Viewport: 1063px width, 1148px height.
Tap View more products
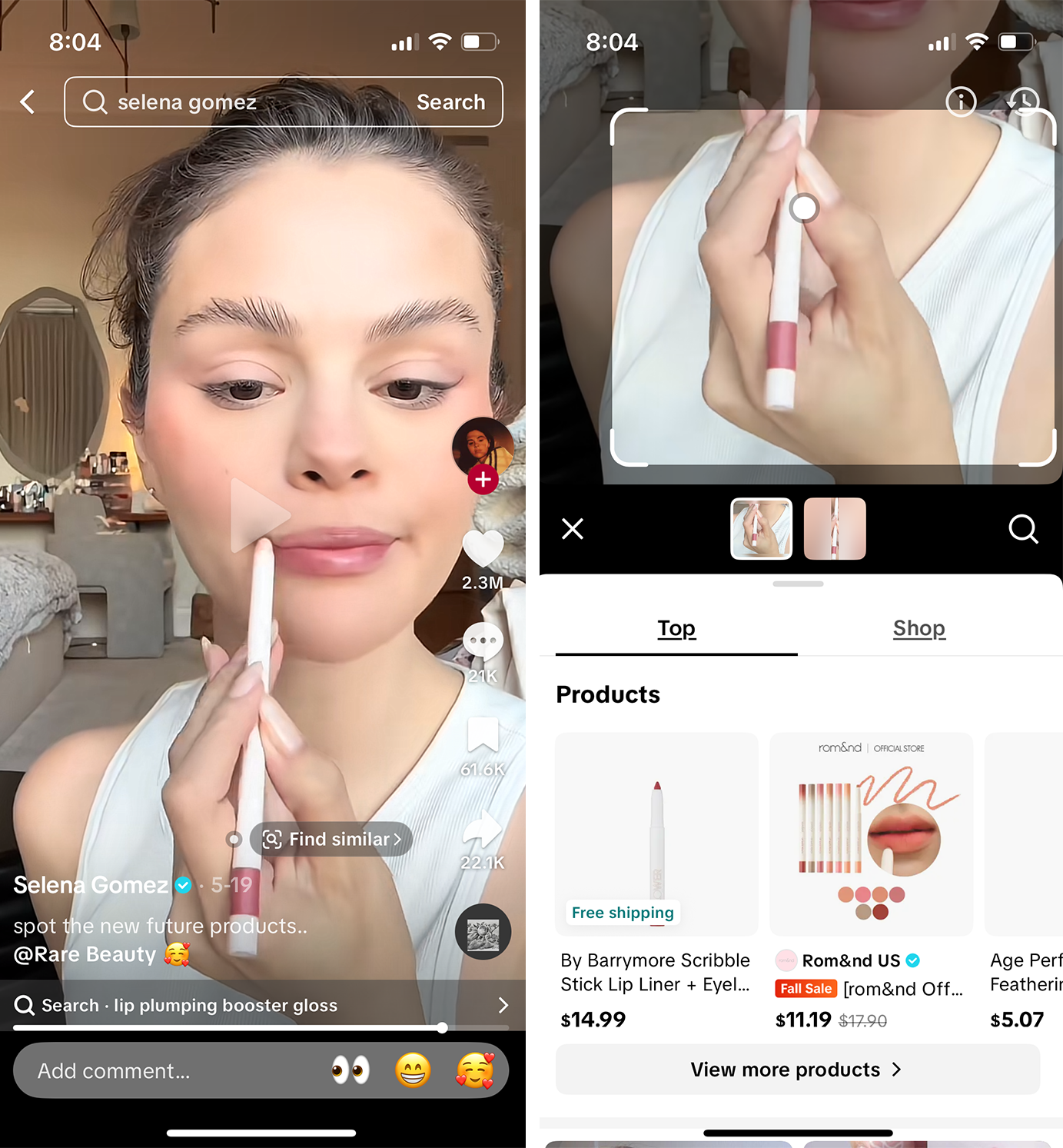pyautogui.click(x=797, y=1070)
